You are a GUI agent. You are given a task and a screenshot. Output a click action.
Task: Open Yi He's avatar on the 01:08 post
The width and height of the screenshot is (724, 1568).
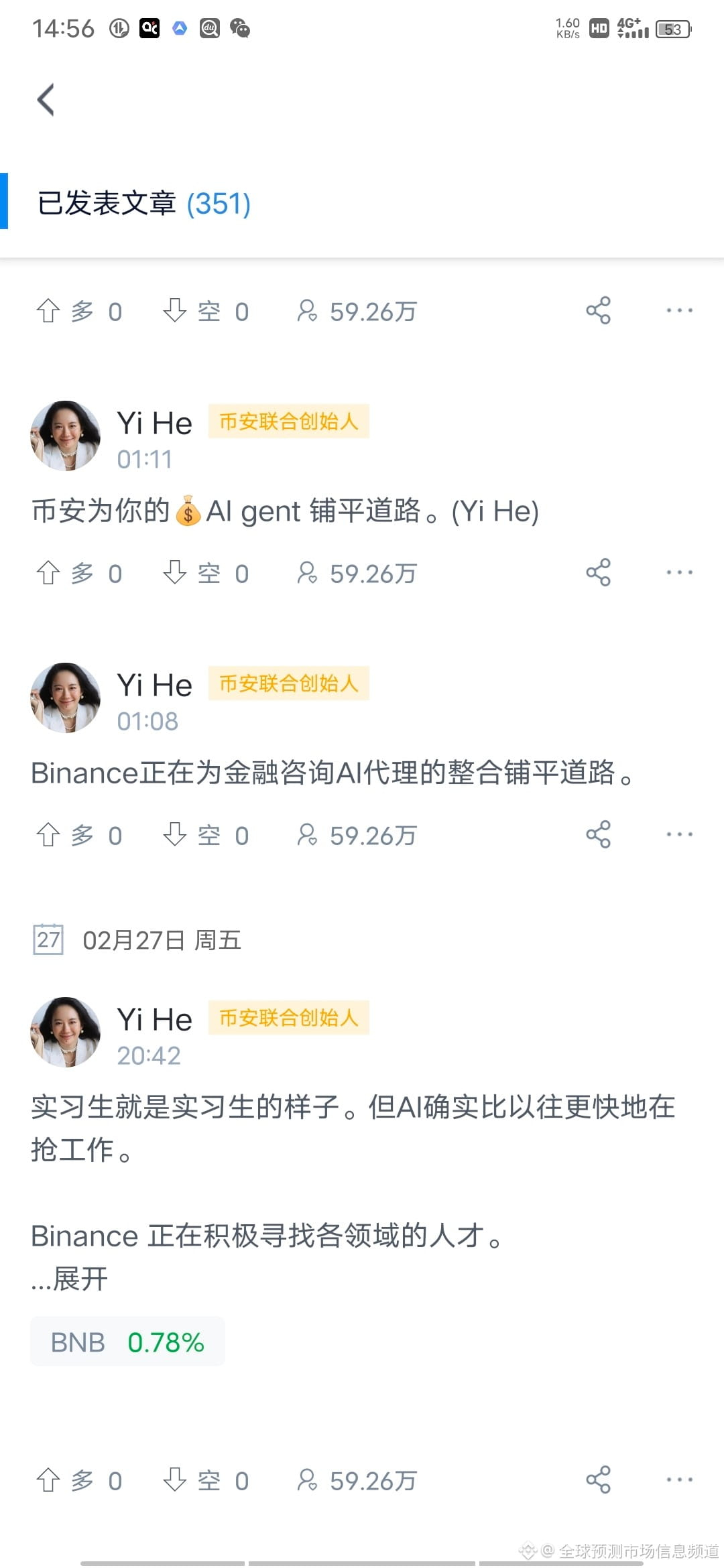point(65,698)
